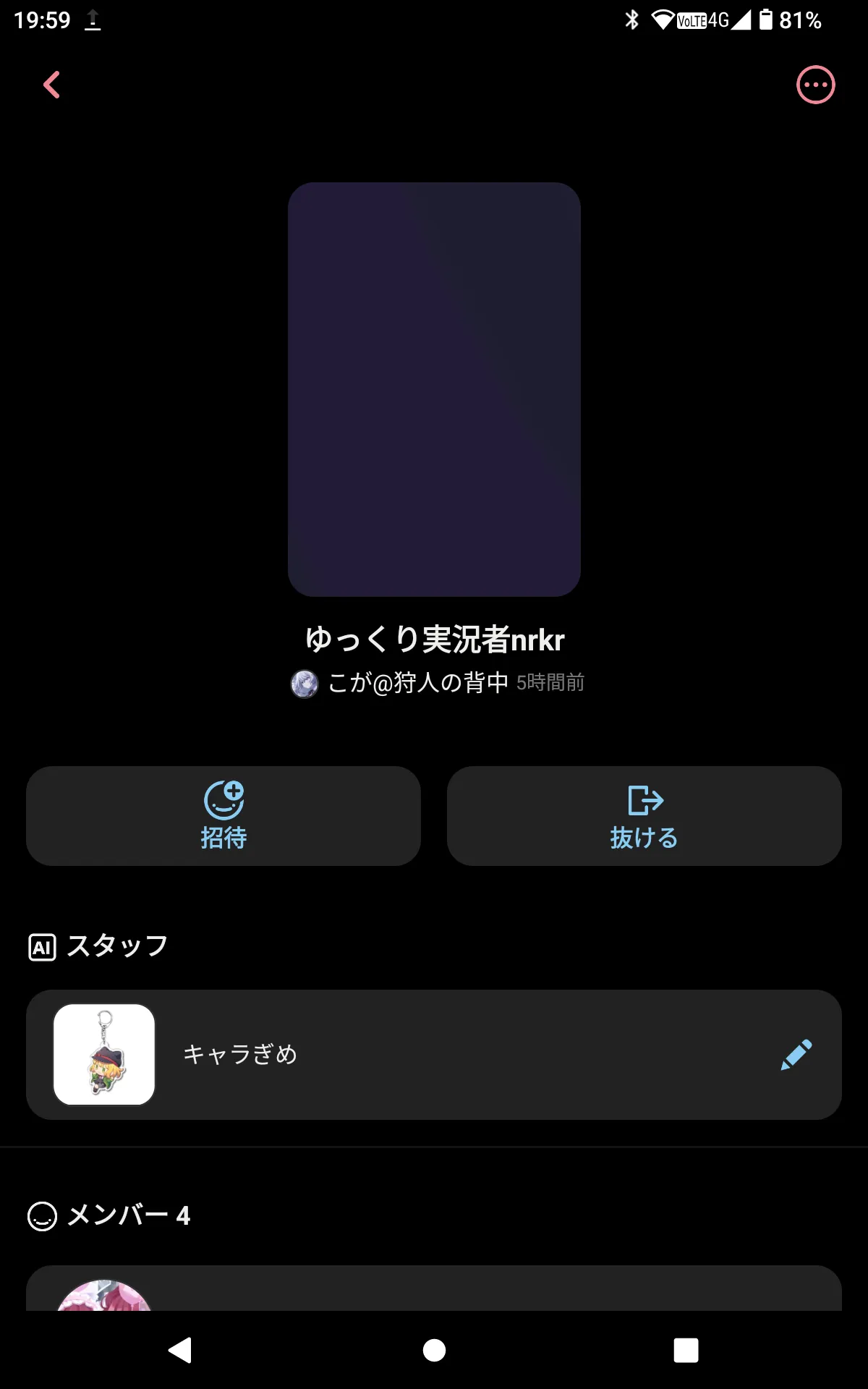Open the more options menu
The width and height of the screenshot is (868, 1389).
pos(815,85)
